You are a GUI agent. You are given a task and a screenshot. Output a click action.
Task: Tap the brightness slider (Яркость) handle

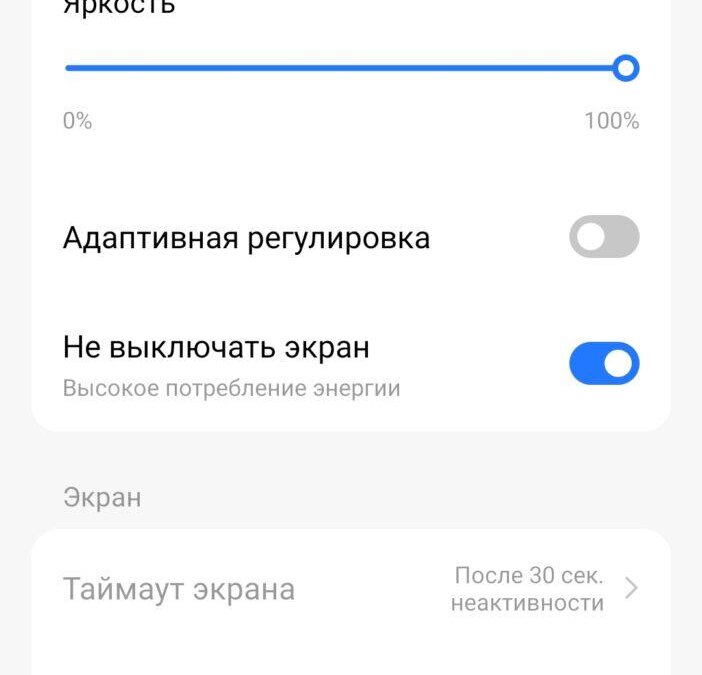click(625, 68)
